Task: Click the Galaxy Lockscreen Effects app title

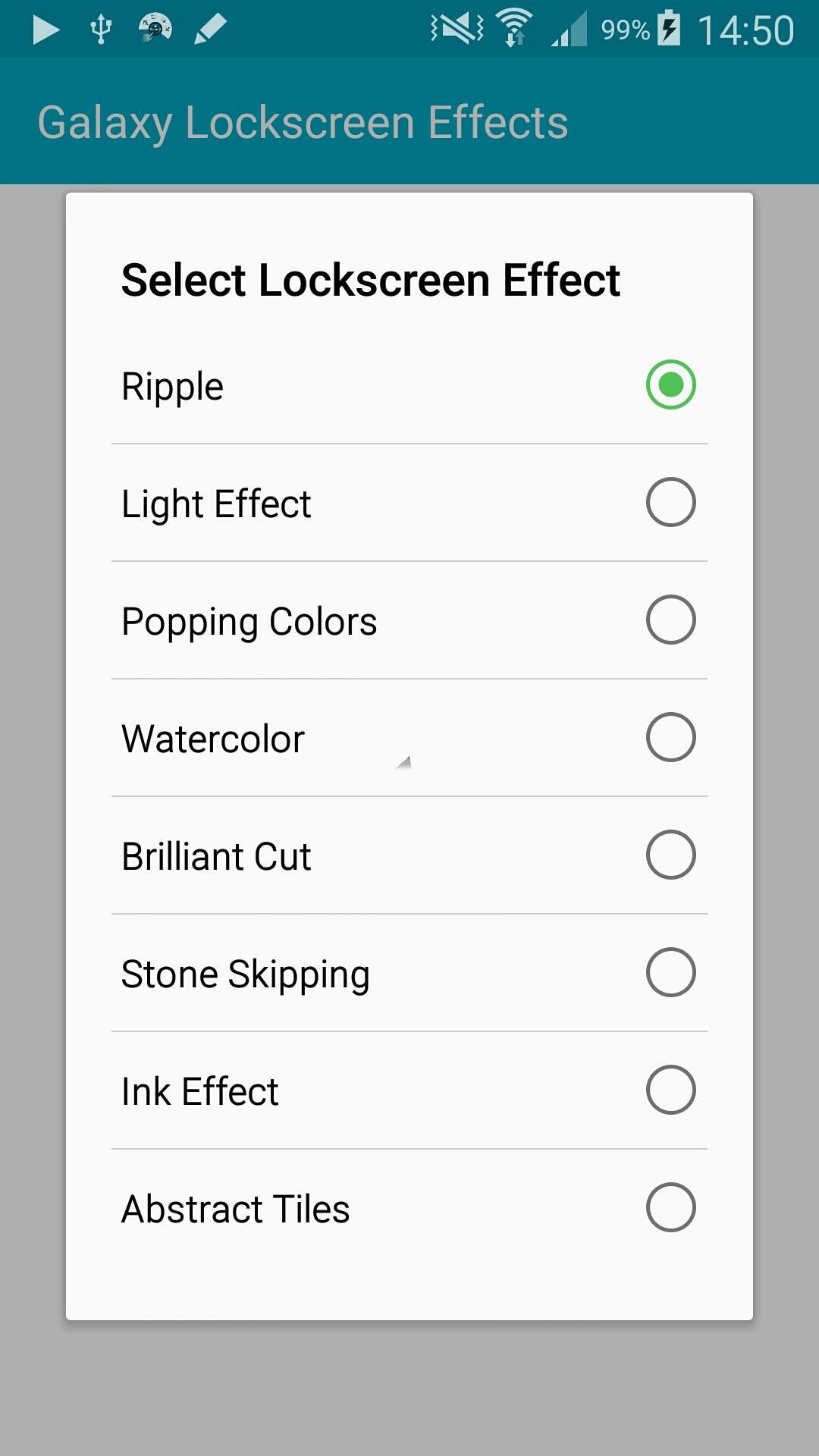Action: tap(303, 123)
